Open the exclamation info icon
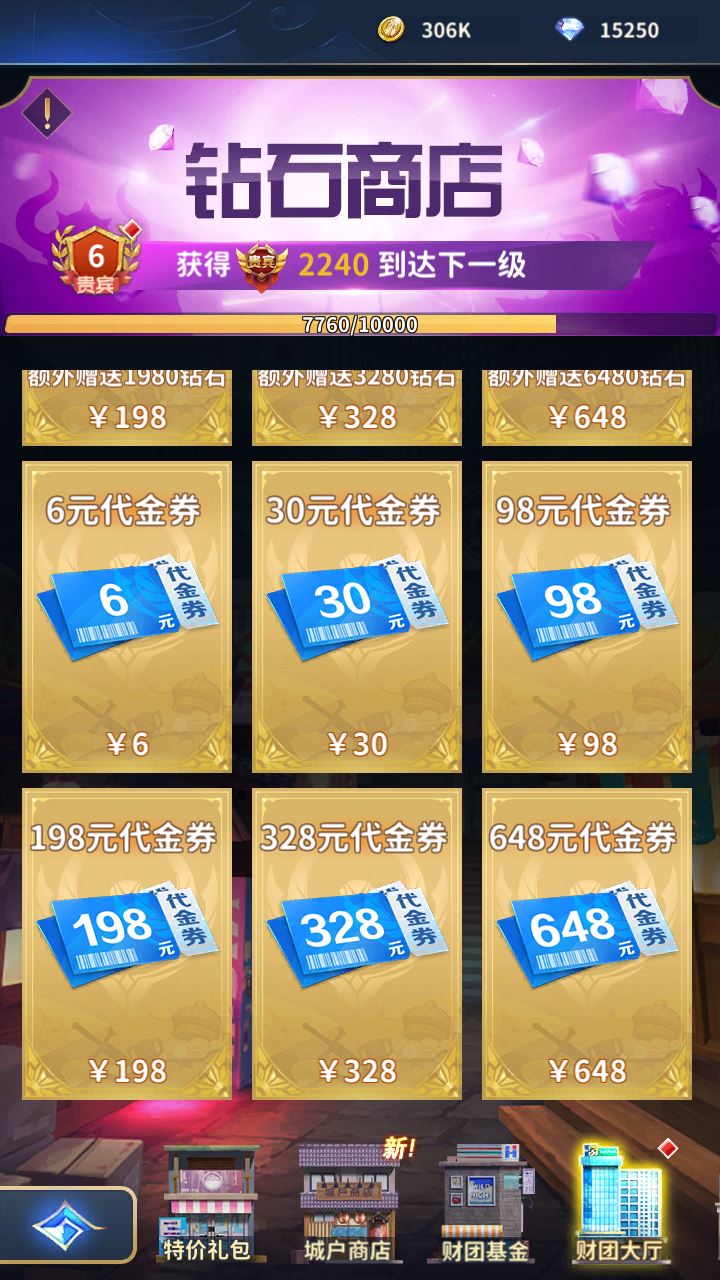 46,112
